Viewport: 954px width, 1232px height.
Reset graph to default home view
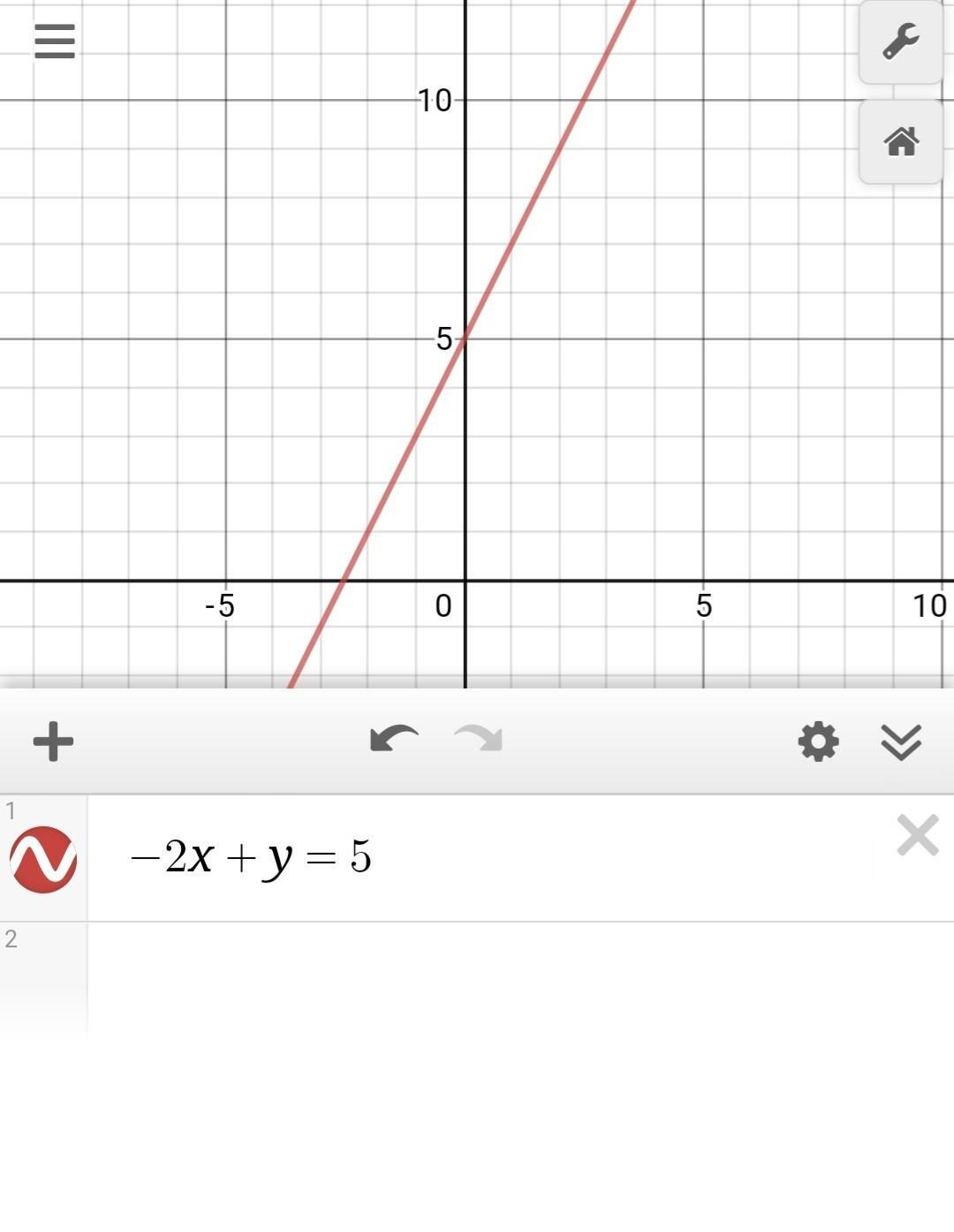tap(900, 141)
